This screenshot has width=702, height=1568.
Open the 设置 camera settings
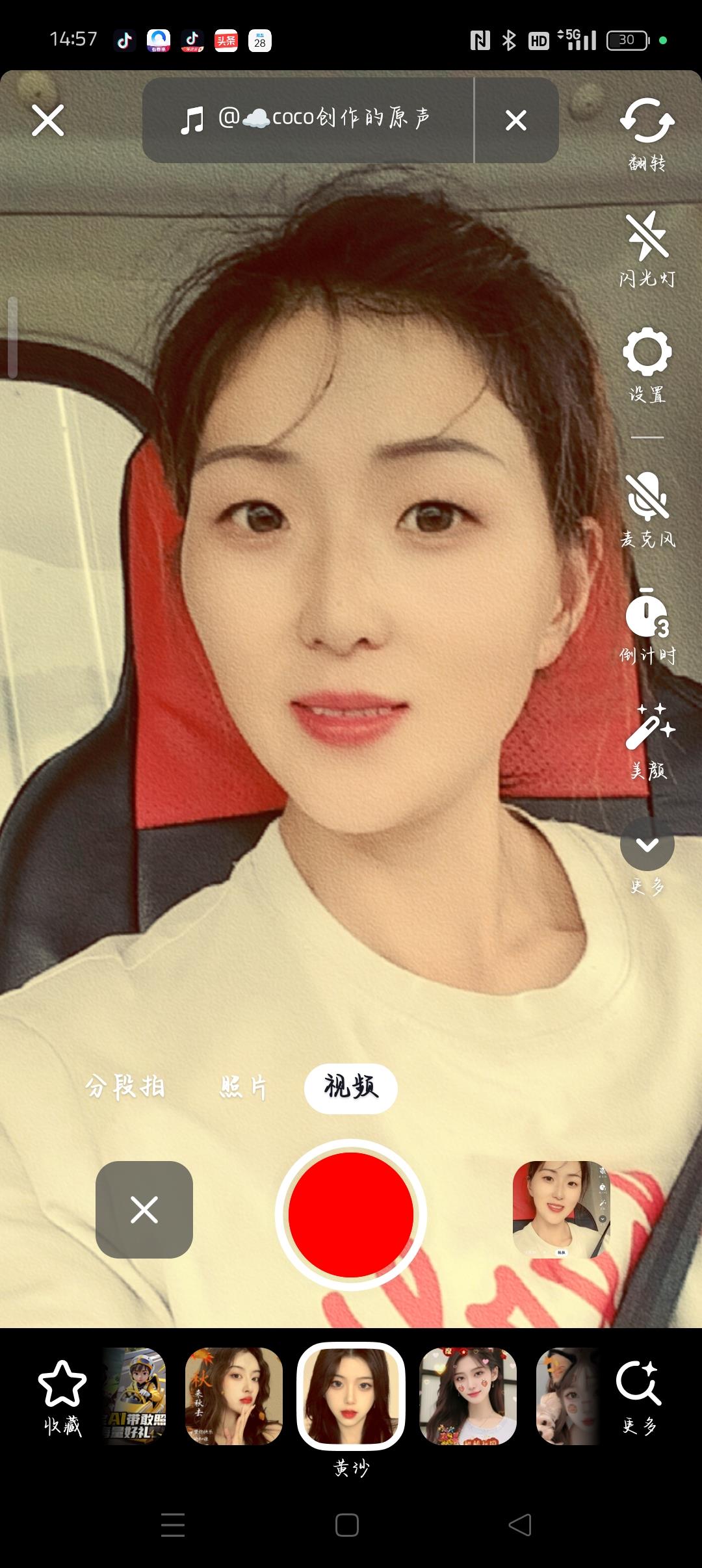point(647,364)
